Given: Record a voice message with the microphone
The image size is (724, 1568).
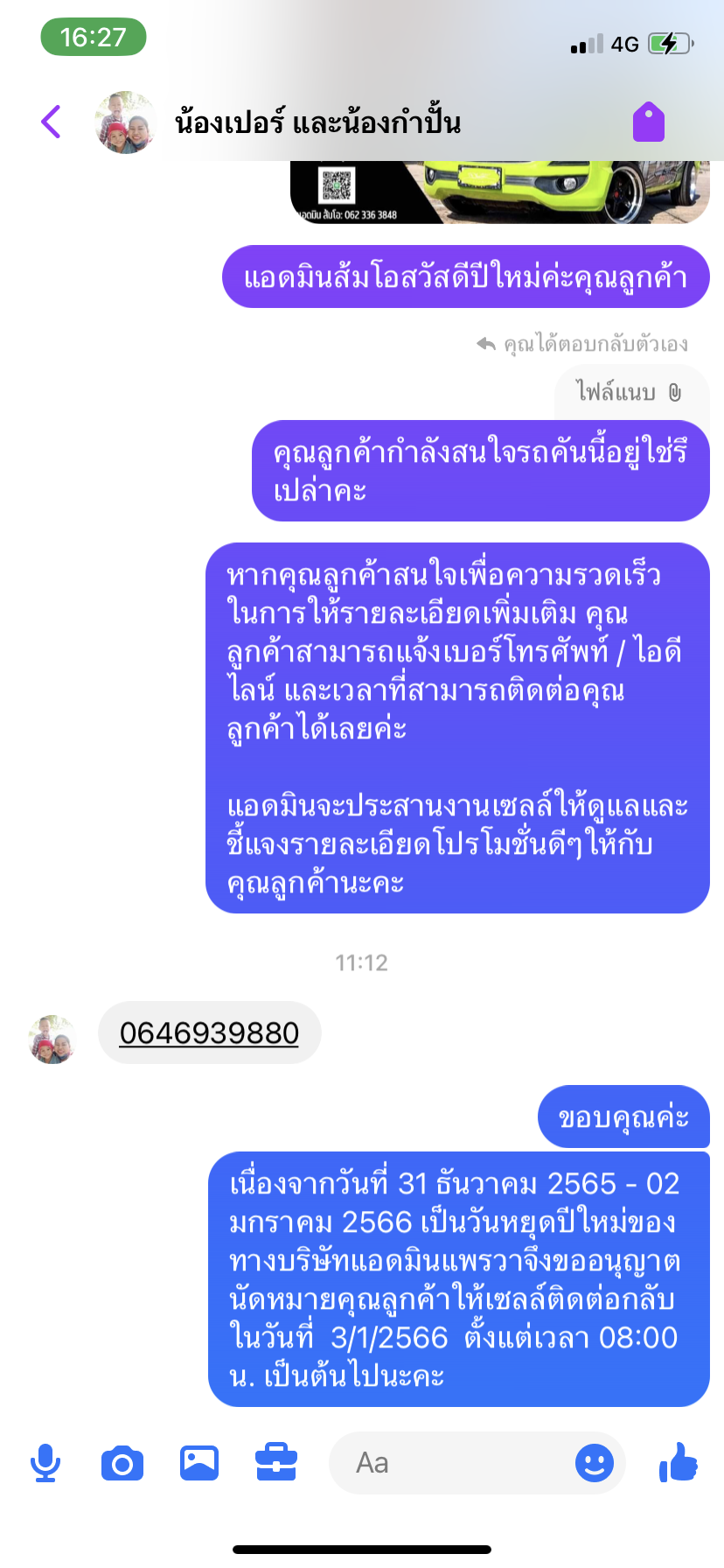Looking at the screenshot, I should click(x=45, y=1463).
